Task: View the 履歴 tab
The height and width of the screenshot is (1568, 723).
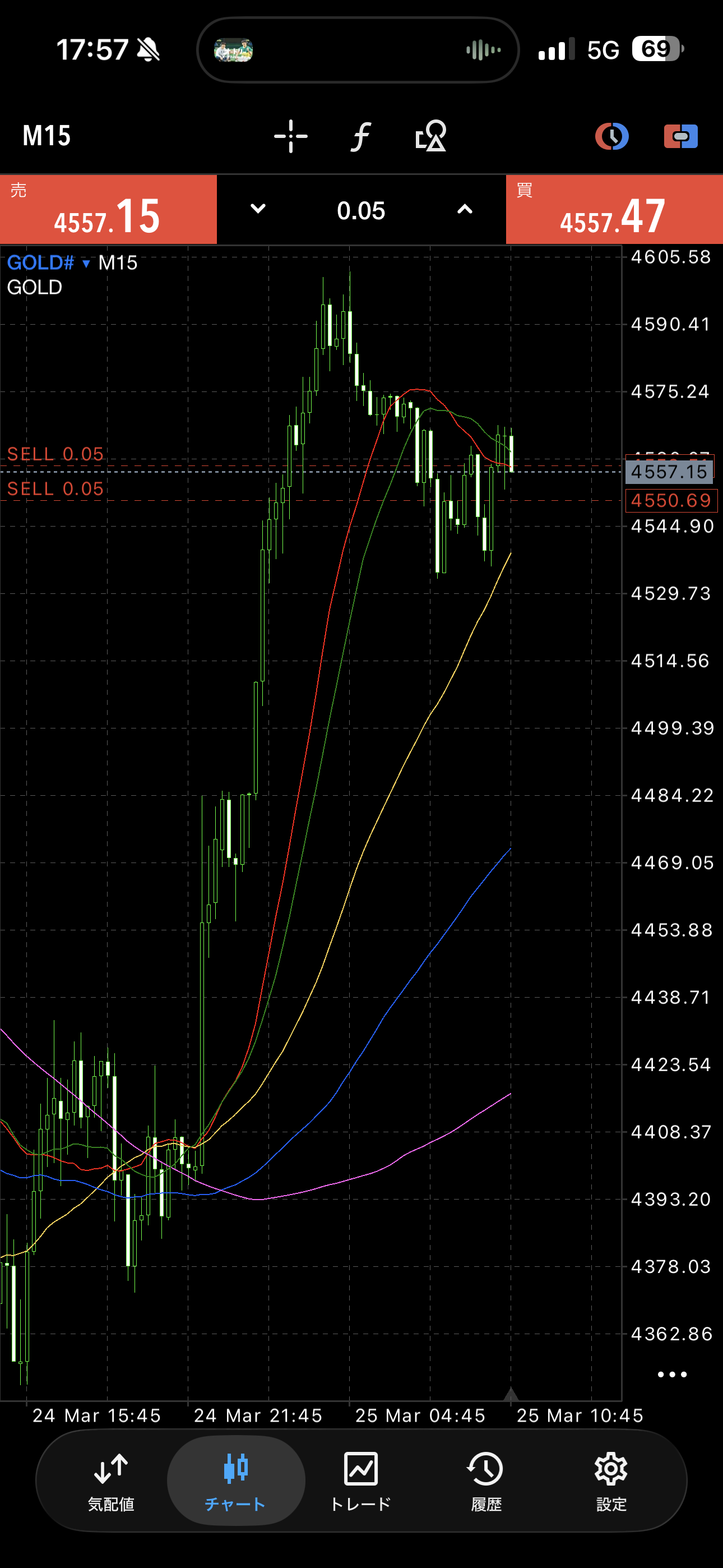Action: tap(486, 1481)
